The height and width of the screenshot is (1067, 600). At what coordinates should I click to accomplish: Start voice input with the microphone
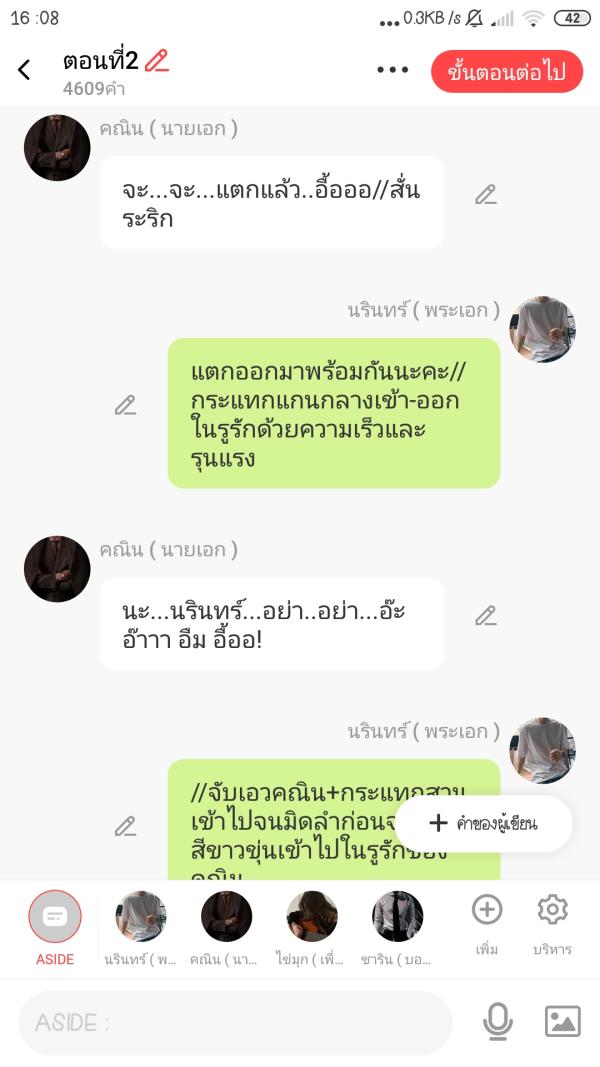(497, 1021)
